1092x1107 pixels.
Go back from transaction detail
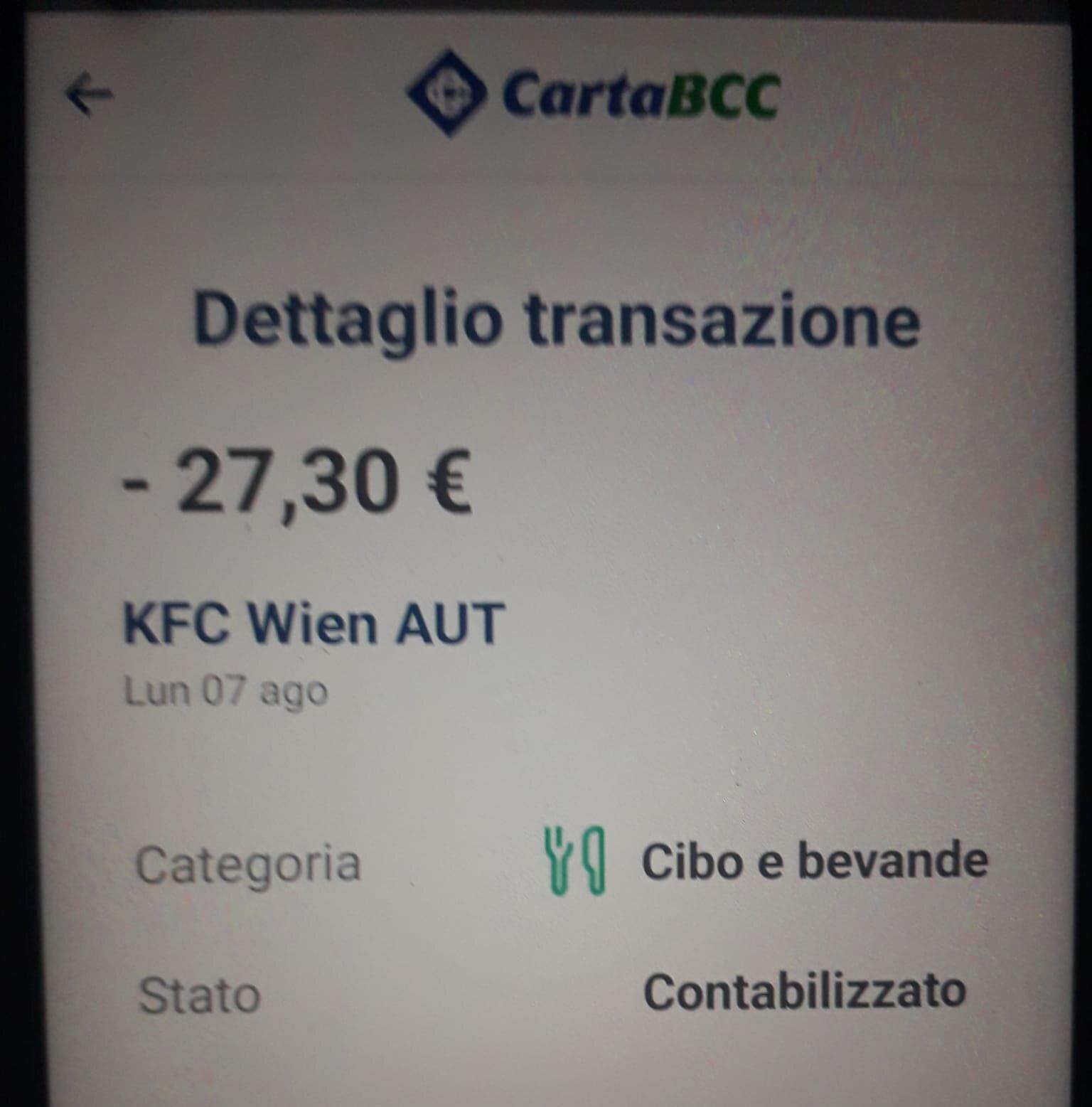pos(90,95)
